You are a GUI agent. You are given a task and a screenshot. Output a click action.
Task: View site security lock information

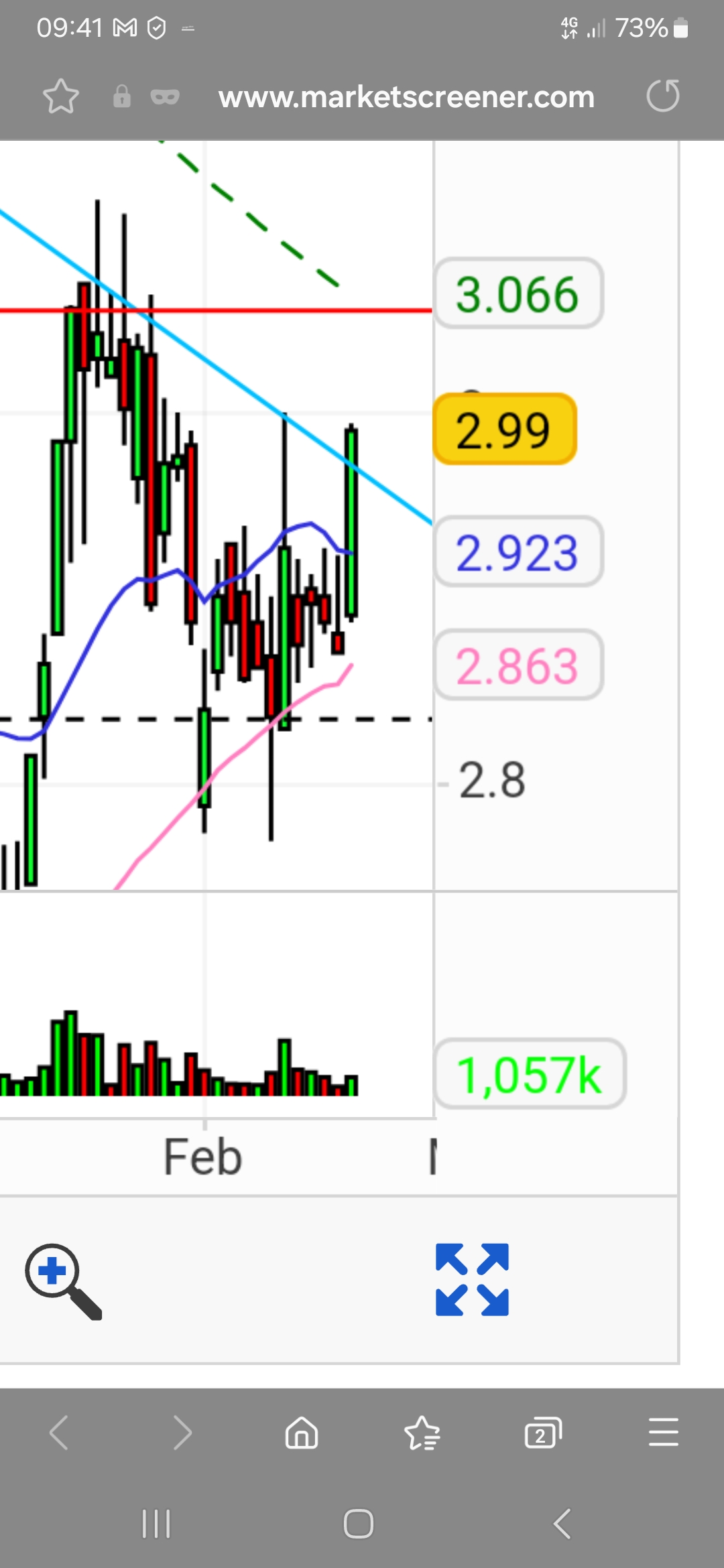point(122,96)
